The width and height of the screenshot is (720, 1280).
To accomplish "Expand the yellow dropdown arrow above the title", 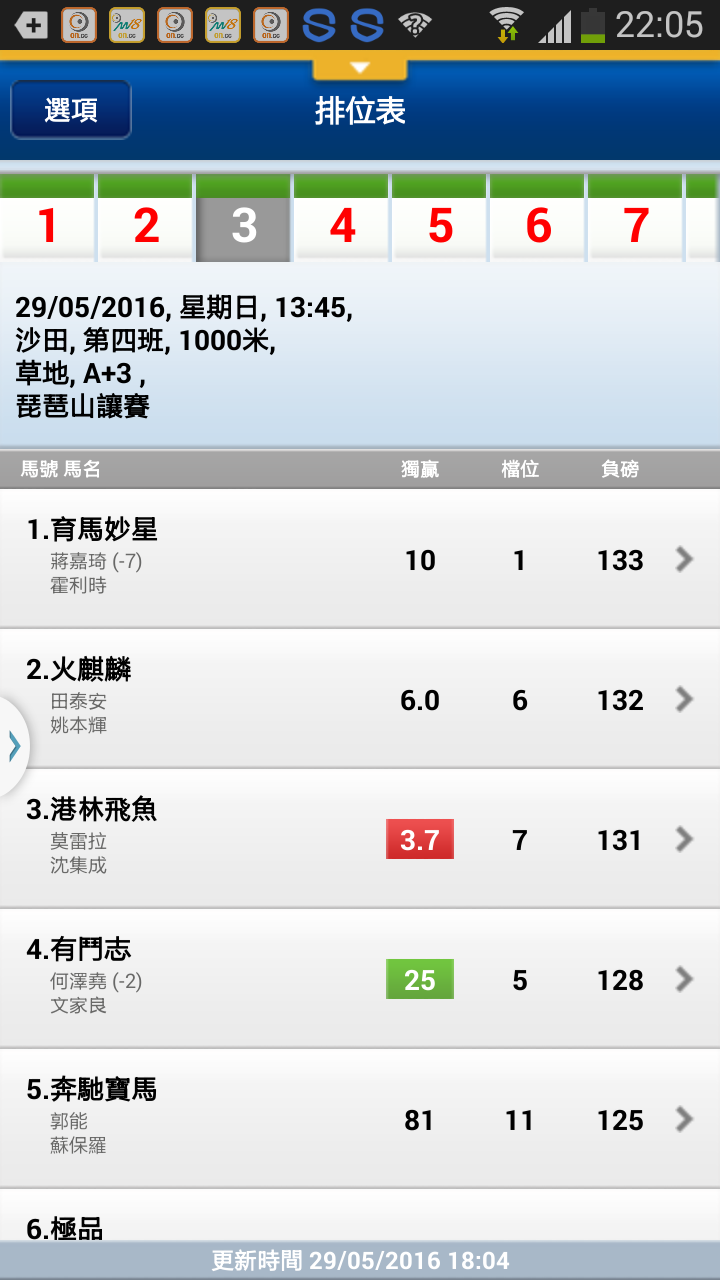I will (360, 67).
